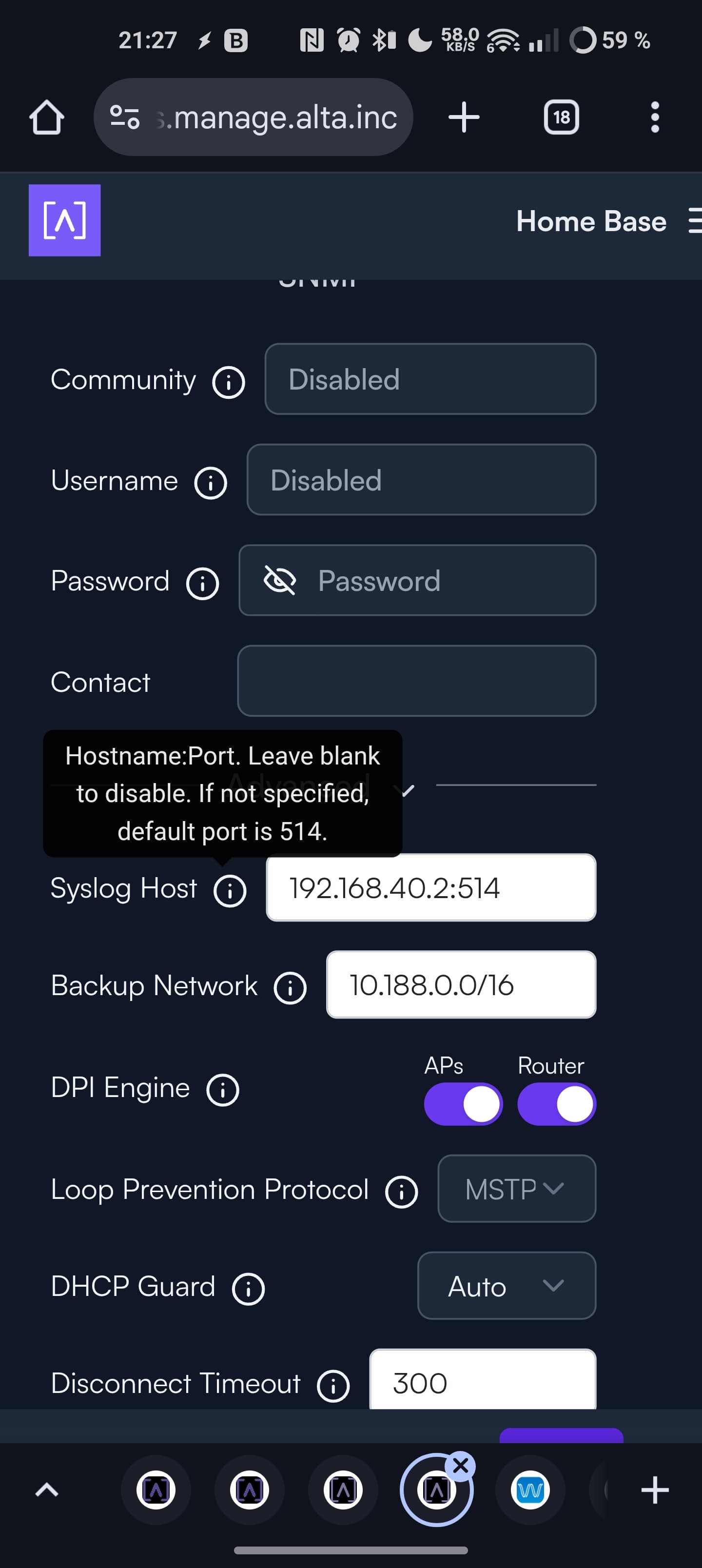Show info about Backup Network
Screen dimensions: 702x1568
[x=290, y=987]
